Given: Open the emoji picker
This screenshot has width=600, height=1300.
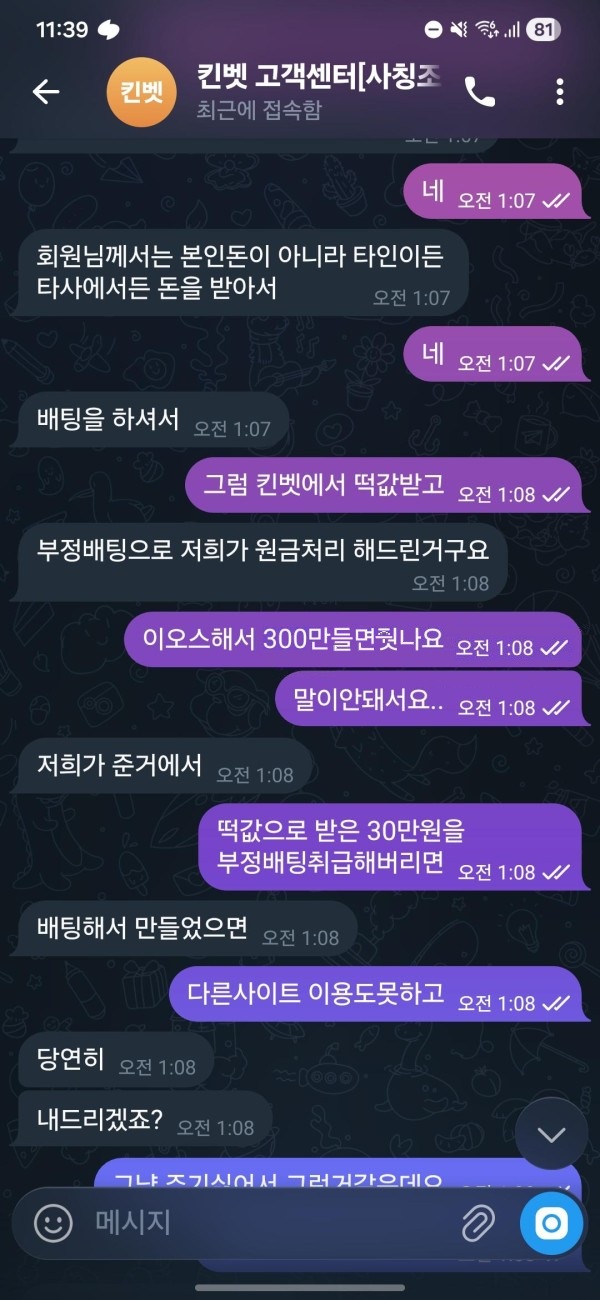Looking at the screenshot, I should pos(54,1222).
